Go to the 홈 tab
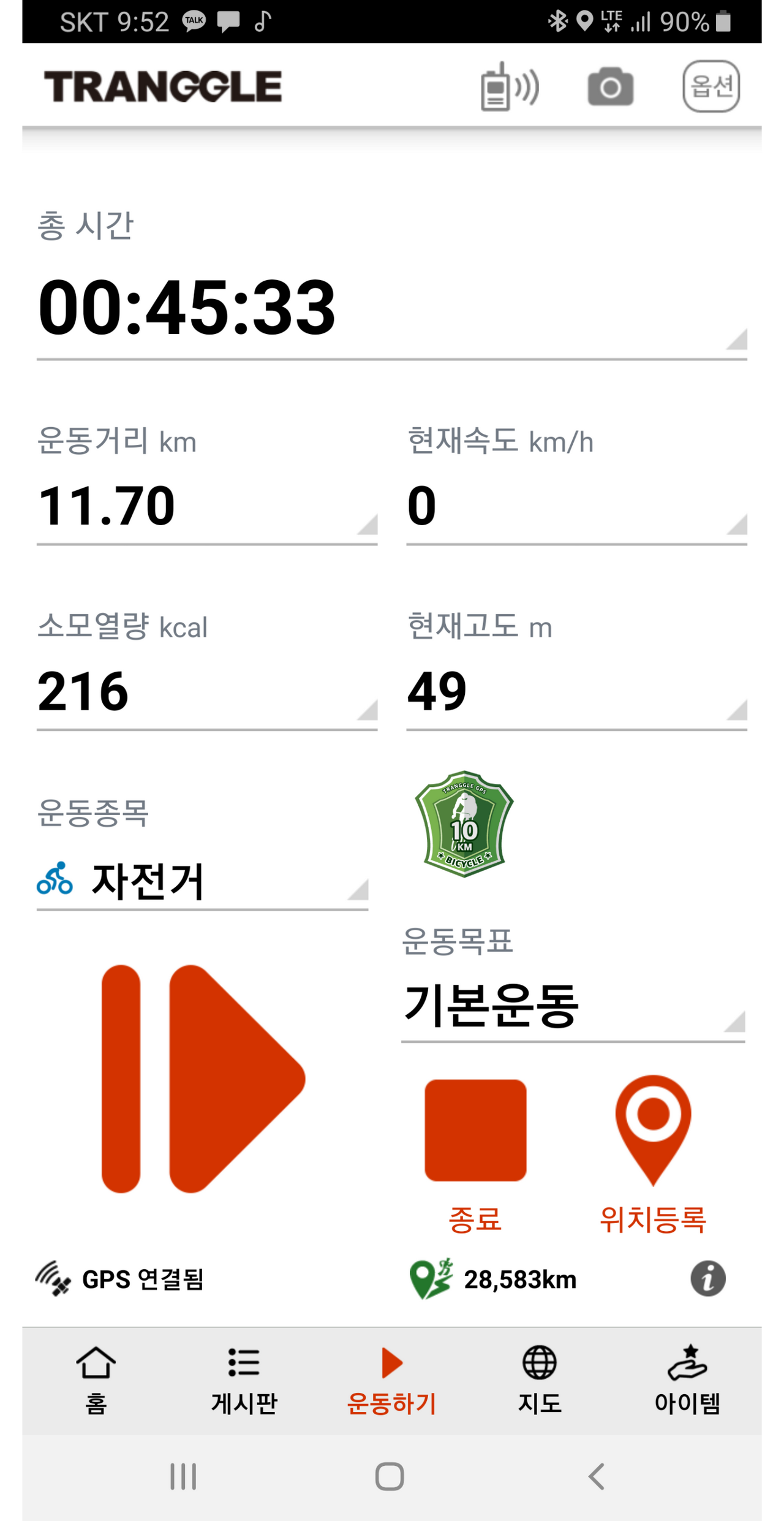784x1521 pixels. 96,1380
